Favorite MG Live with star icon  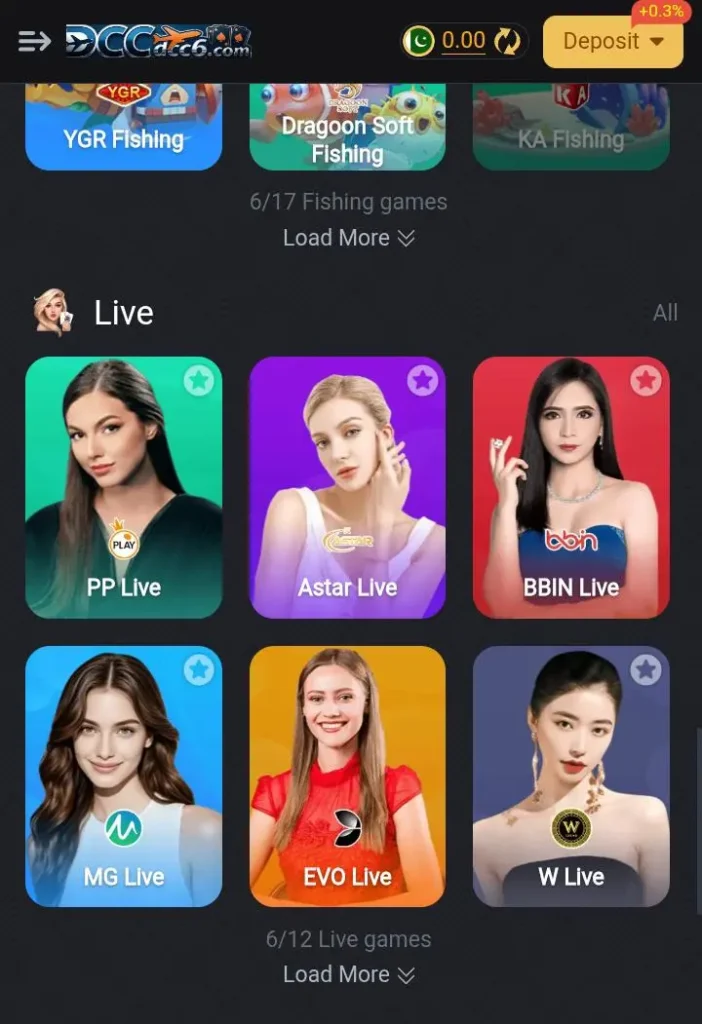point(198,670)
